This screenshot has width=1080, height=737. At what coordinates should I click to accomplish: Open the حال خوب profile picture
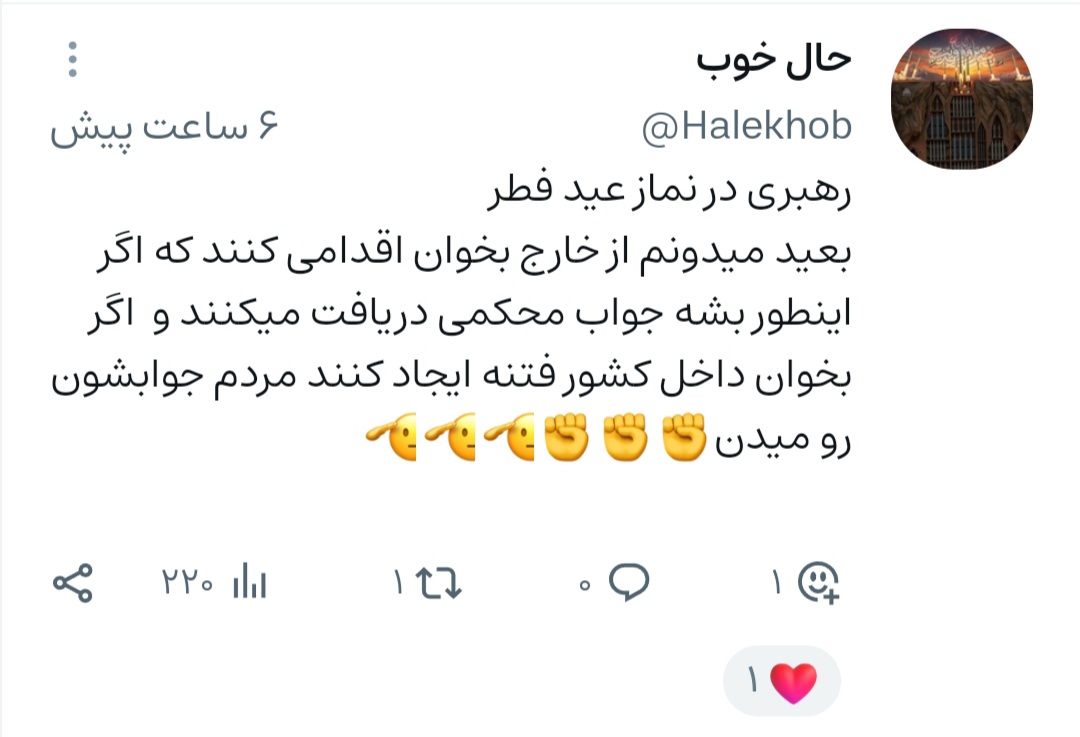pyautogui.click(x=961, y=99)
